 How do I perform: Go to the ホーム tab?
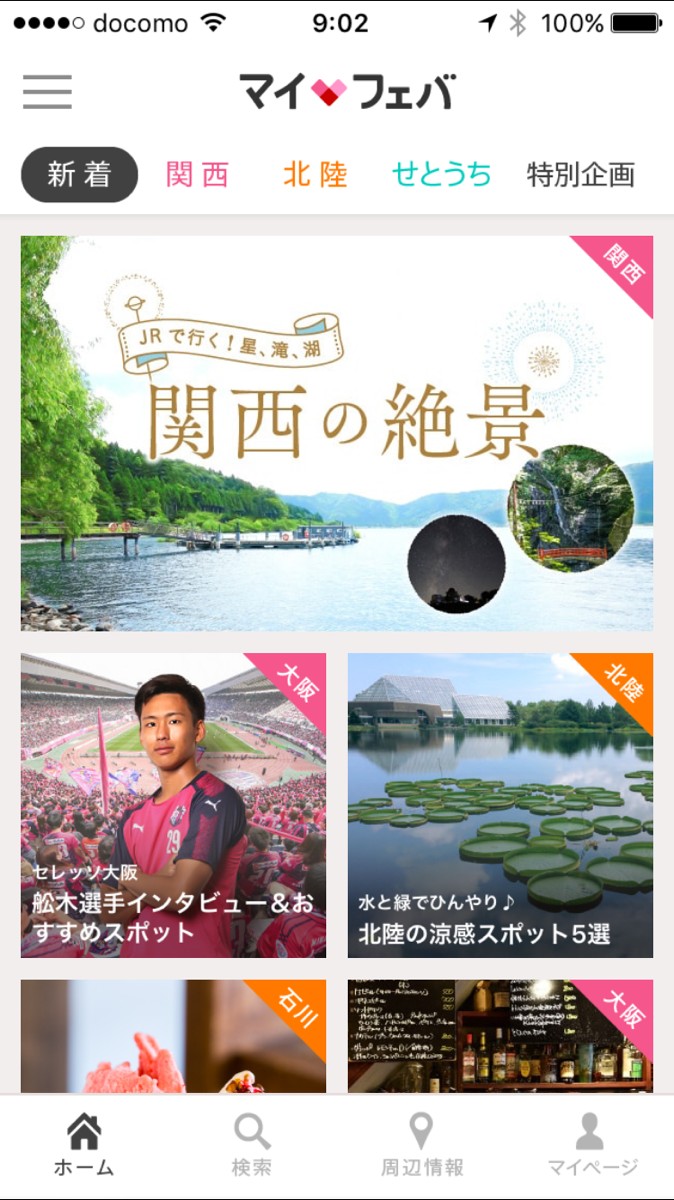pyautogui.click(x=84, y=1146)
